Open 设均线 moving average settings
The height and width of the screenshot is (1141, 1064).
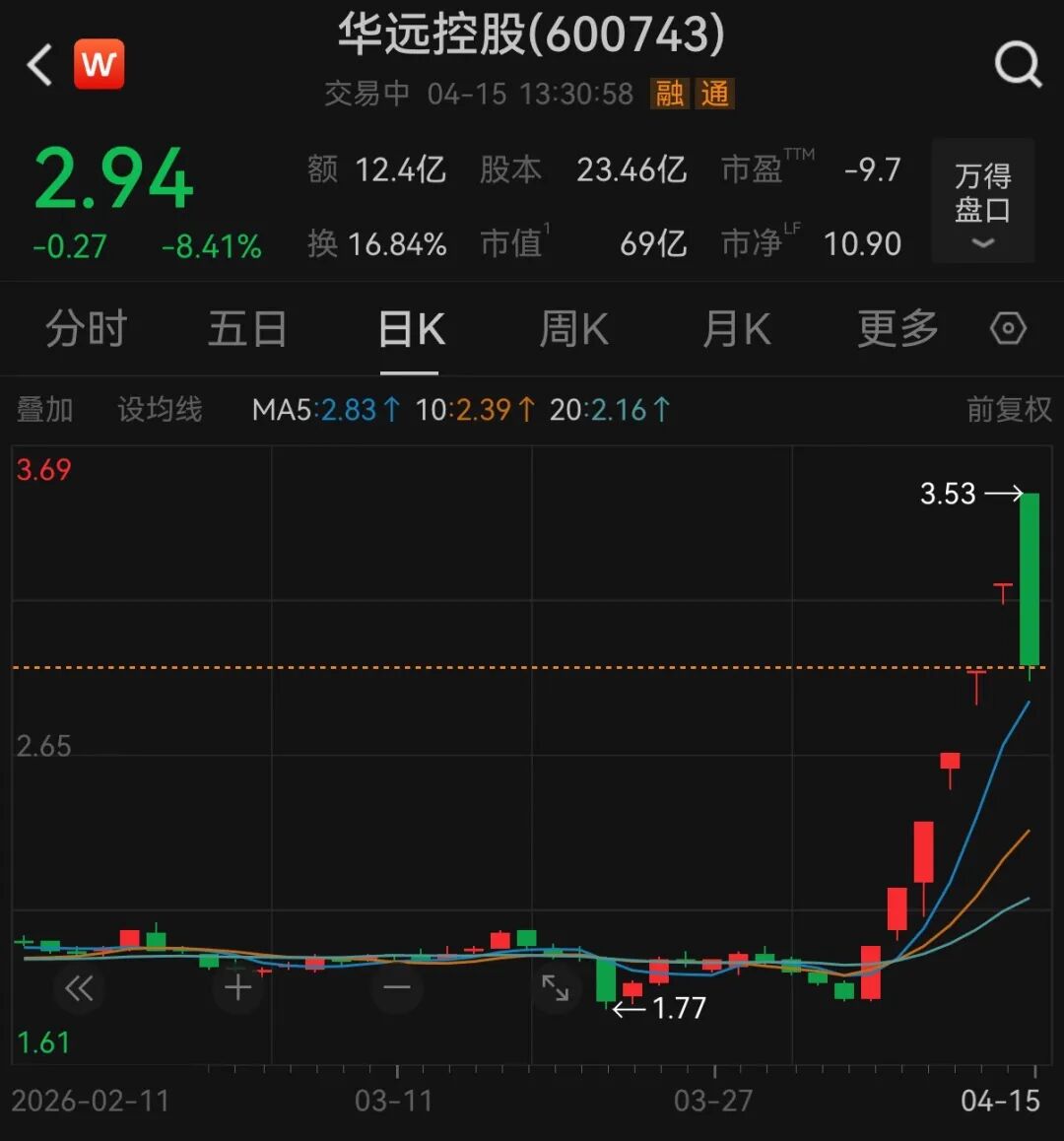tap(160, 409)
